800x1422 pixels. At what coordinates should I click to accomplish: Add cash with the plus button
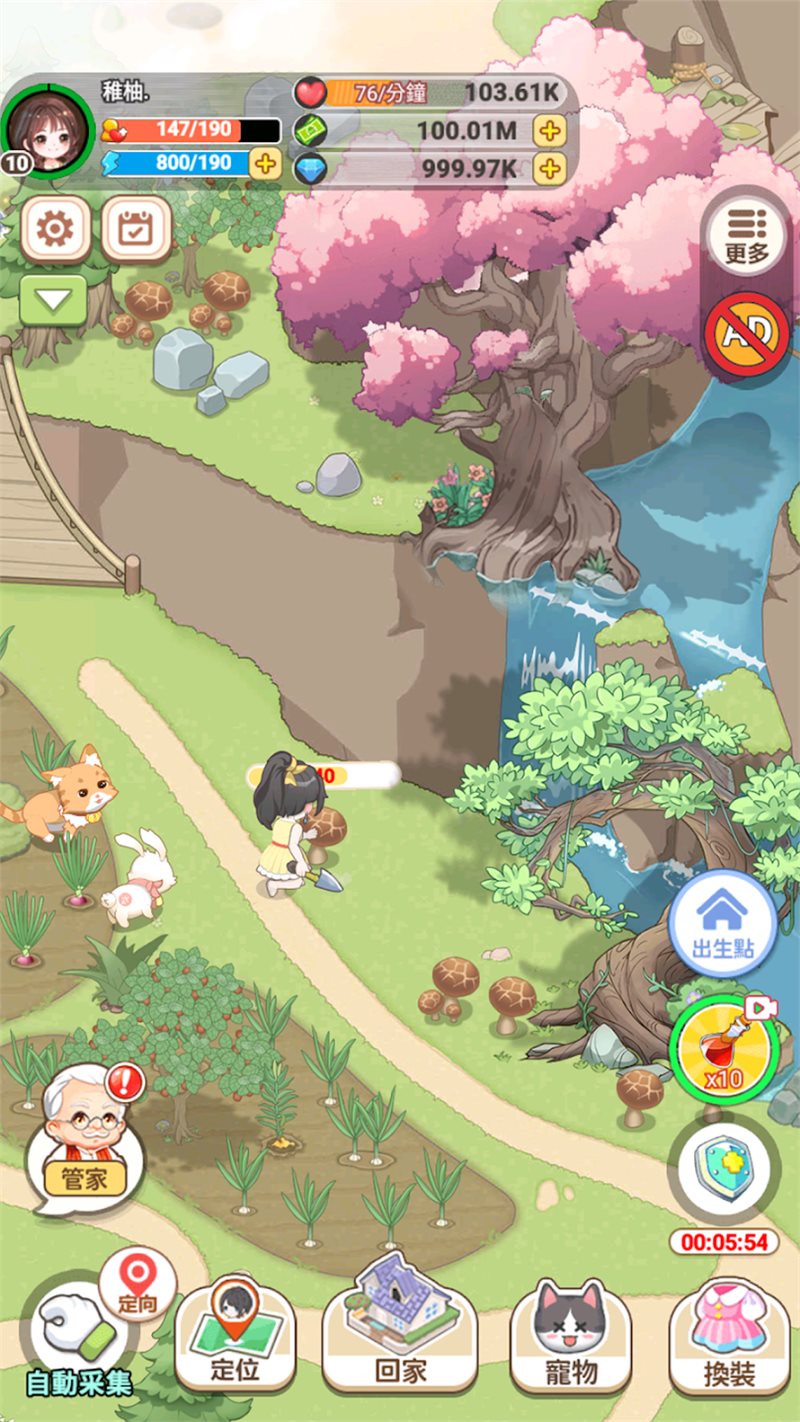[x=549, y=130]
